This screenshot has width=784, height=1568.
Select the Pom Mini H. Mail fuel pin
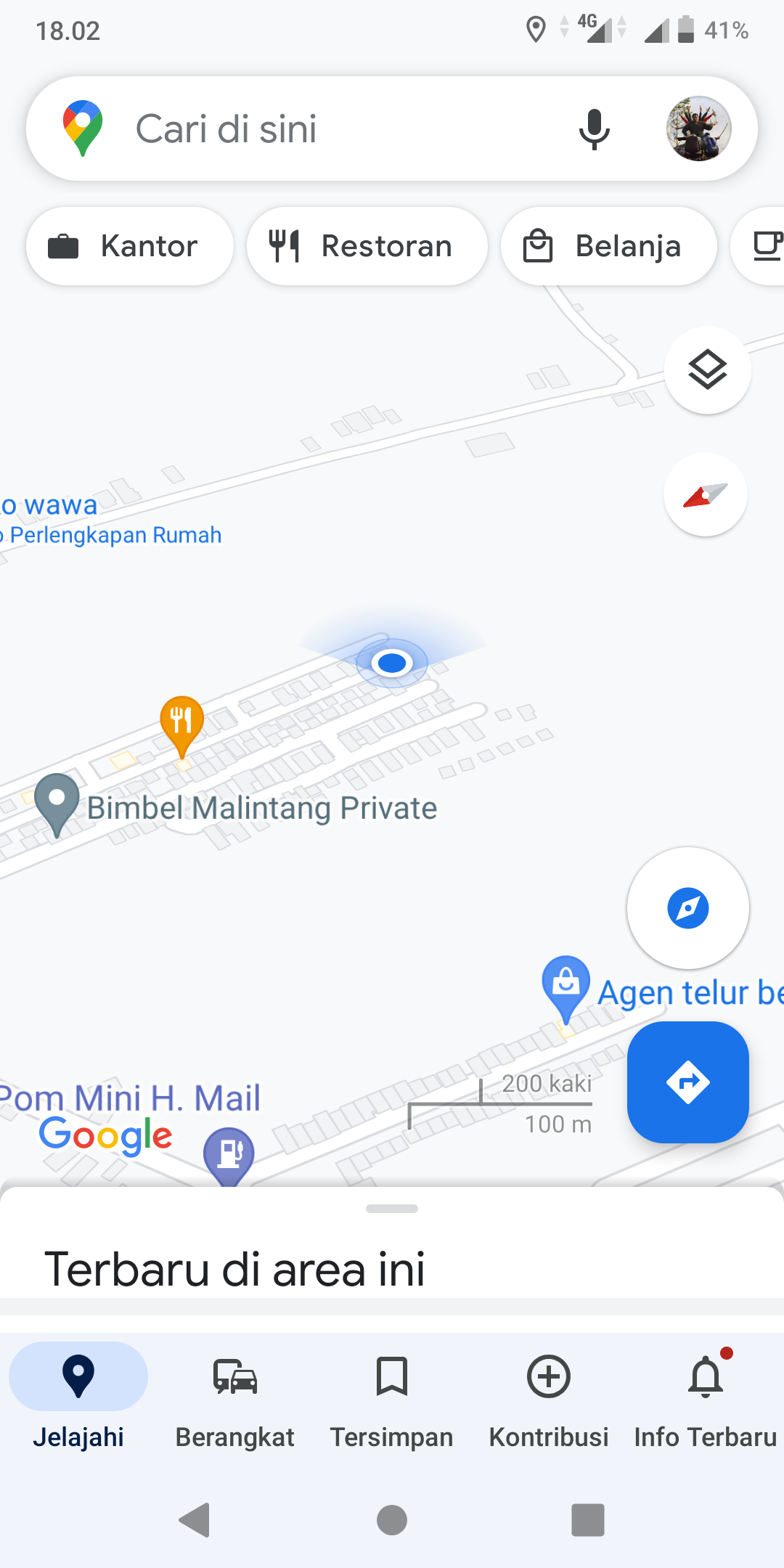click(x=229, y=1154)
